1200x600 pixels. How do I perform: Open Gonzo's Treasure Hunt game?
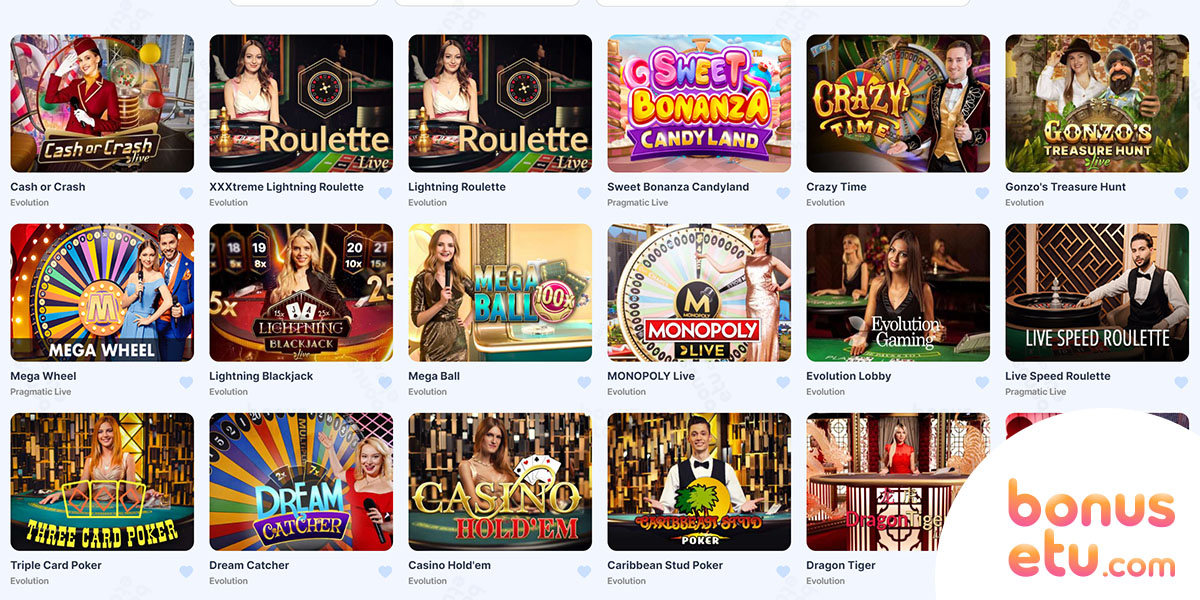(1097, 104)
